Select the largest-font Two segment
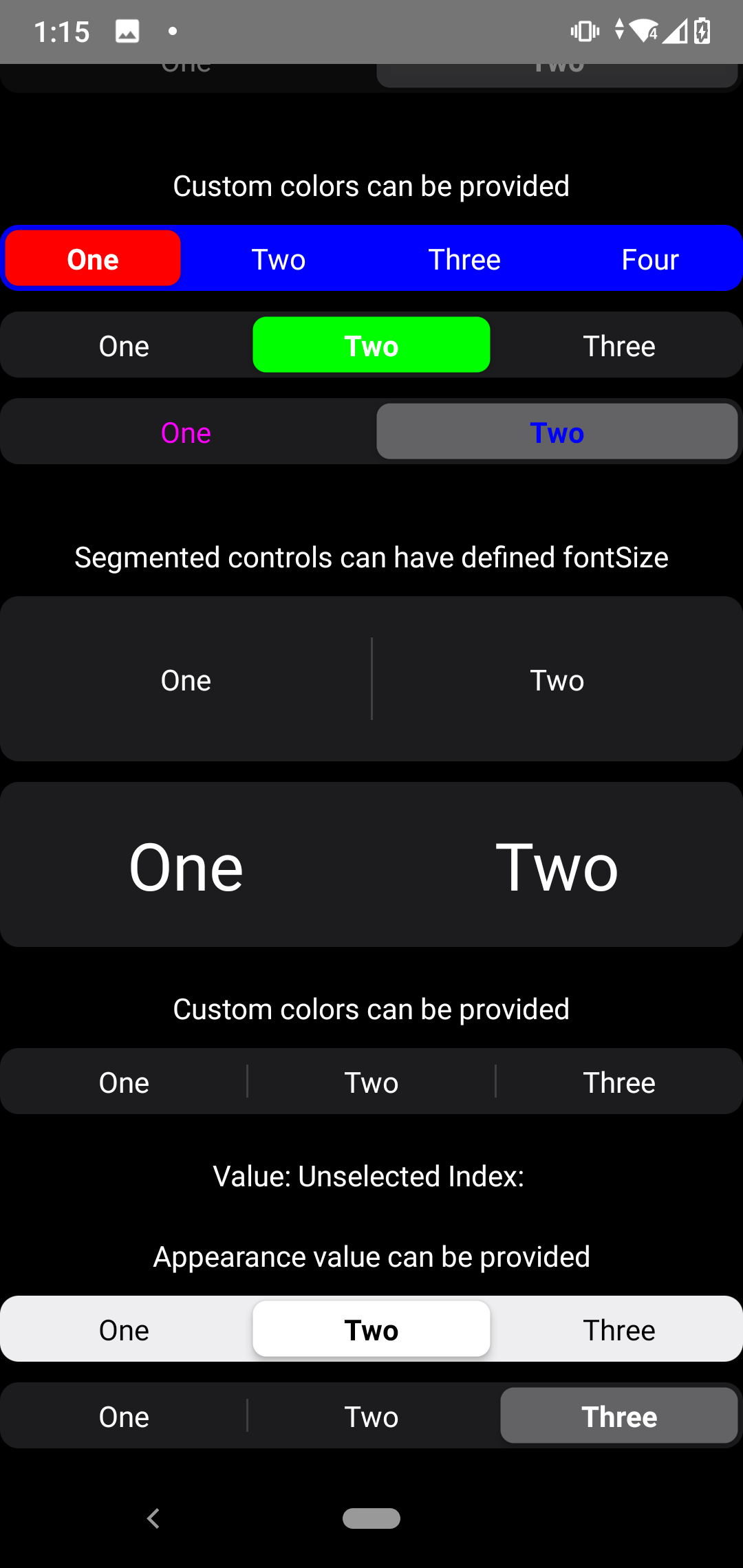The height and width of the screenshot is (1568, 743). click(557, 865)
